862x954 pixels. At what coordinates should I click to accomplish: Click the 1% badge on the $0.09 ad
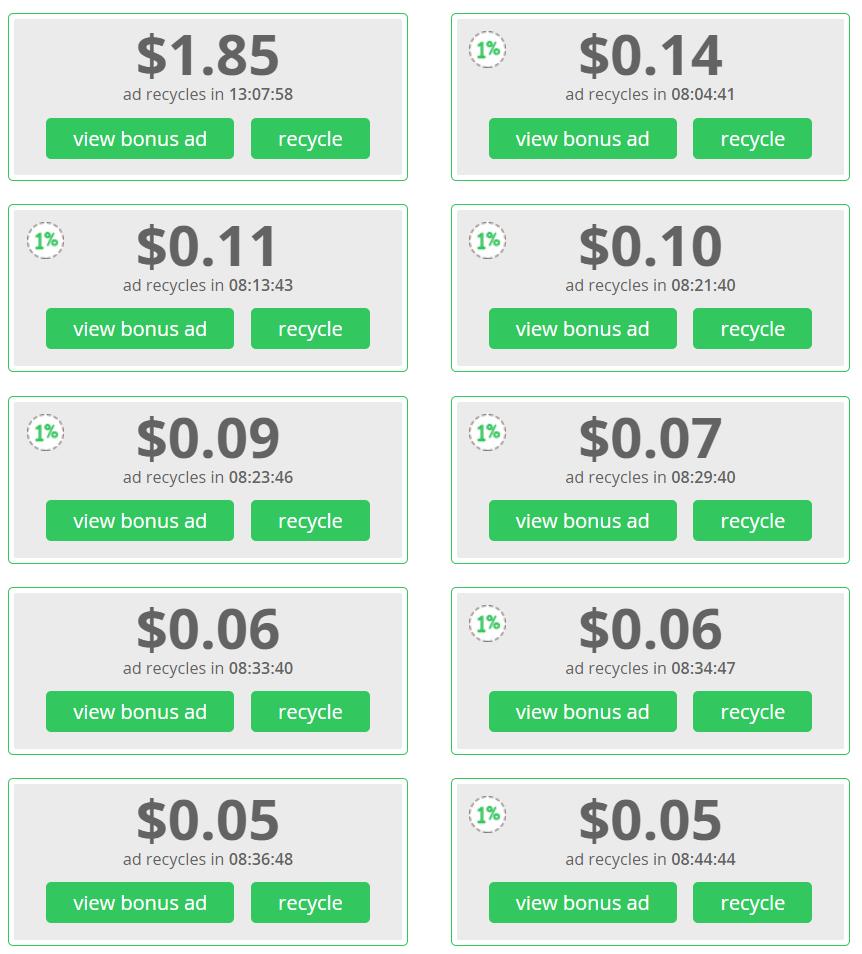coord(44,432)
